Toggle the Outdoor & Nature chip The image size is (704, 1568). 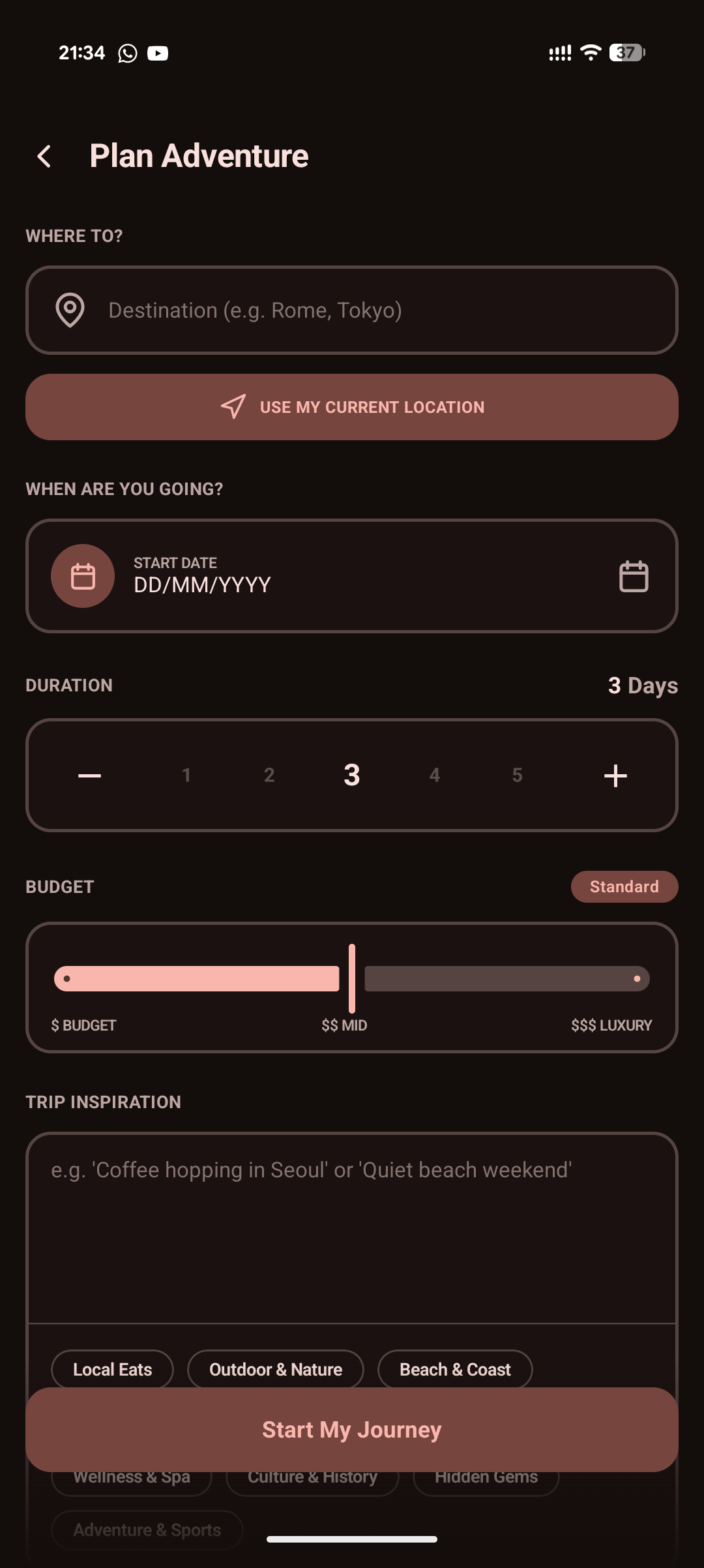click(x=275, y=1369)
